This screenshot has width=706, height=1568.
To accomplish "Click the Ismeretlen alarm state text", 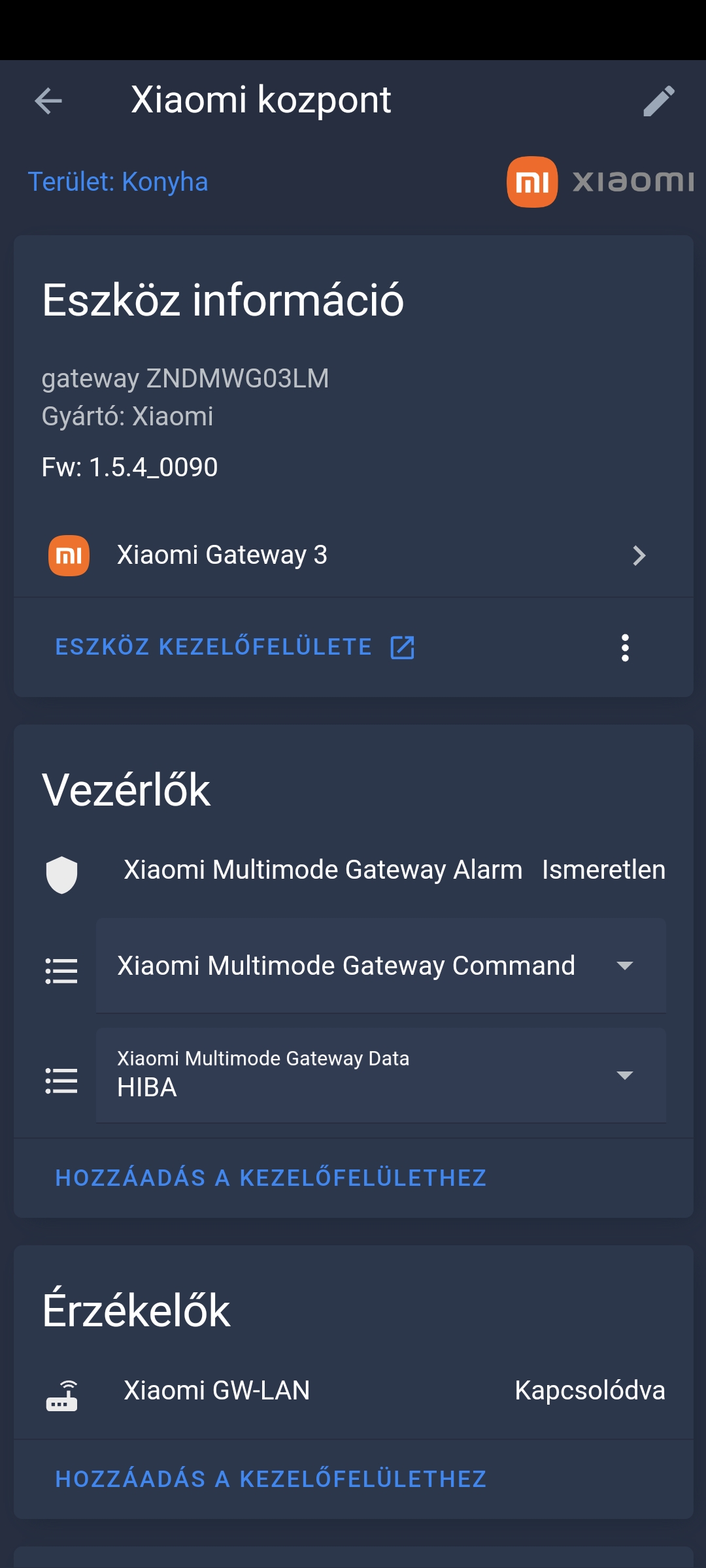I will pyautogui.click(x=603, y=870).
